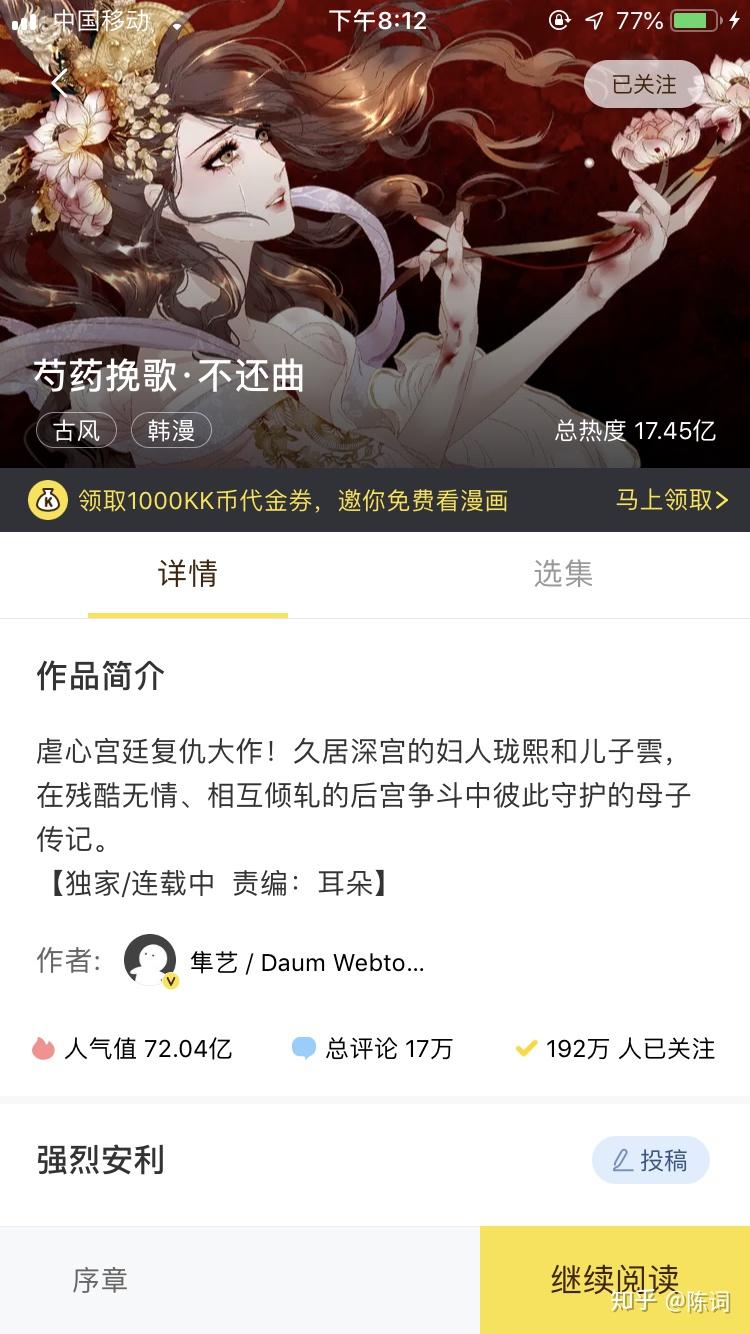The width and height of the screenshot is (750, 1334).
Task: Open the 序章 chapter
Action: (x=100, y=1280)
